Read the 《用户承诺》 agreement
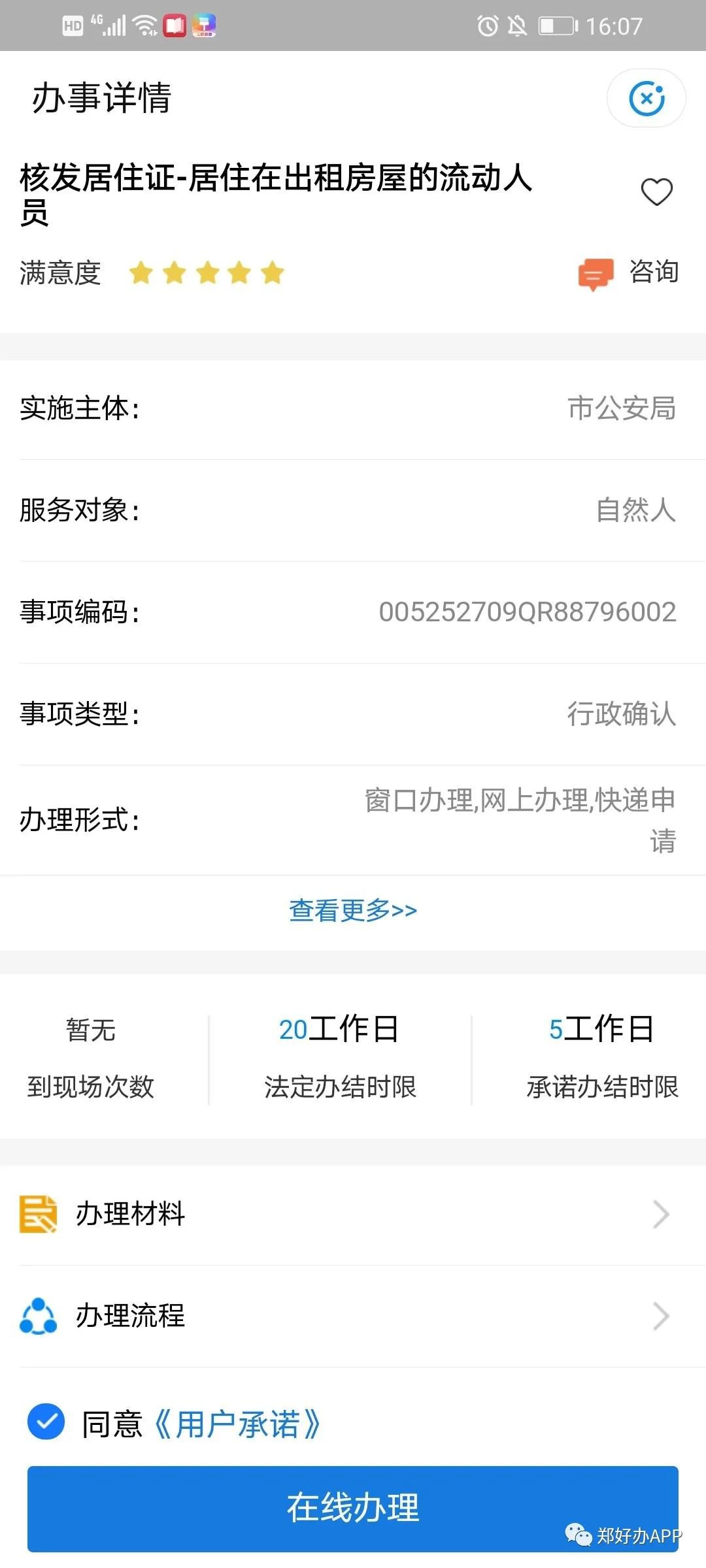This screenshot has width=706, height=1568. [237, 1424]
